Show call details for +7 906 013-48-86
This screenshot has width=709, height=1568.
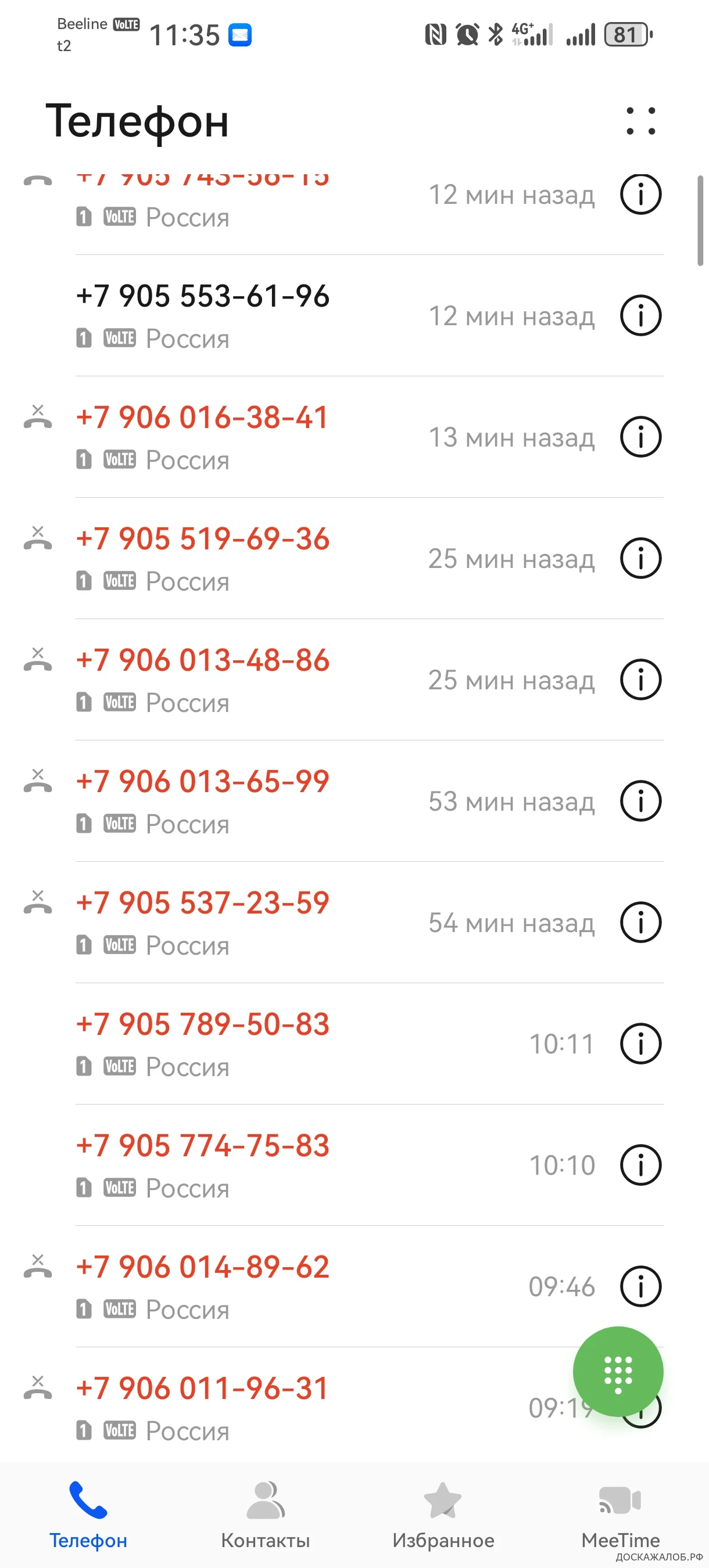click(640, 679)
